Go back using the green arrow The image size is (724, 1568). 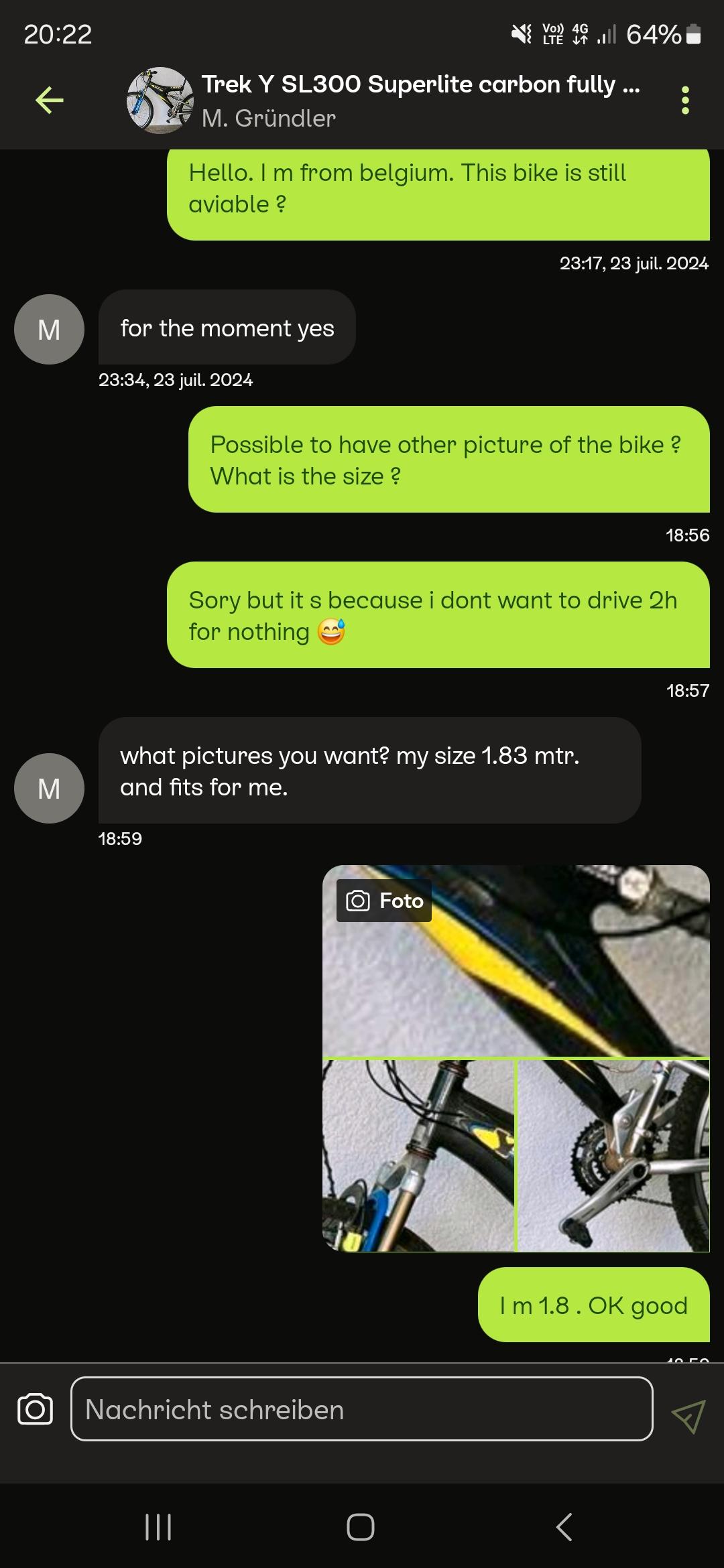50,101
